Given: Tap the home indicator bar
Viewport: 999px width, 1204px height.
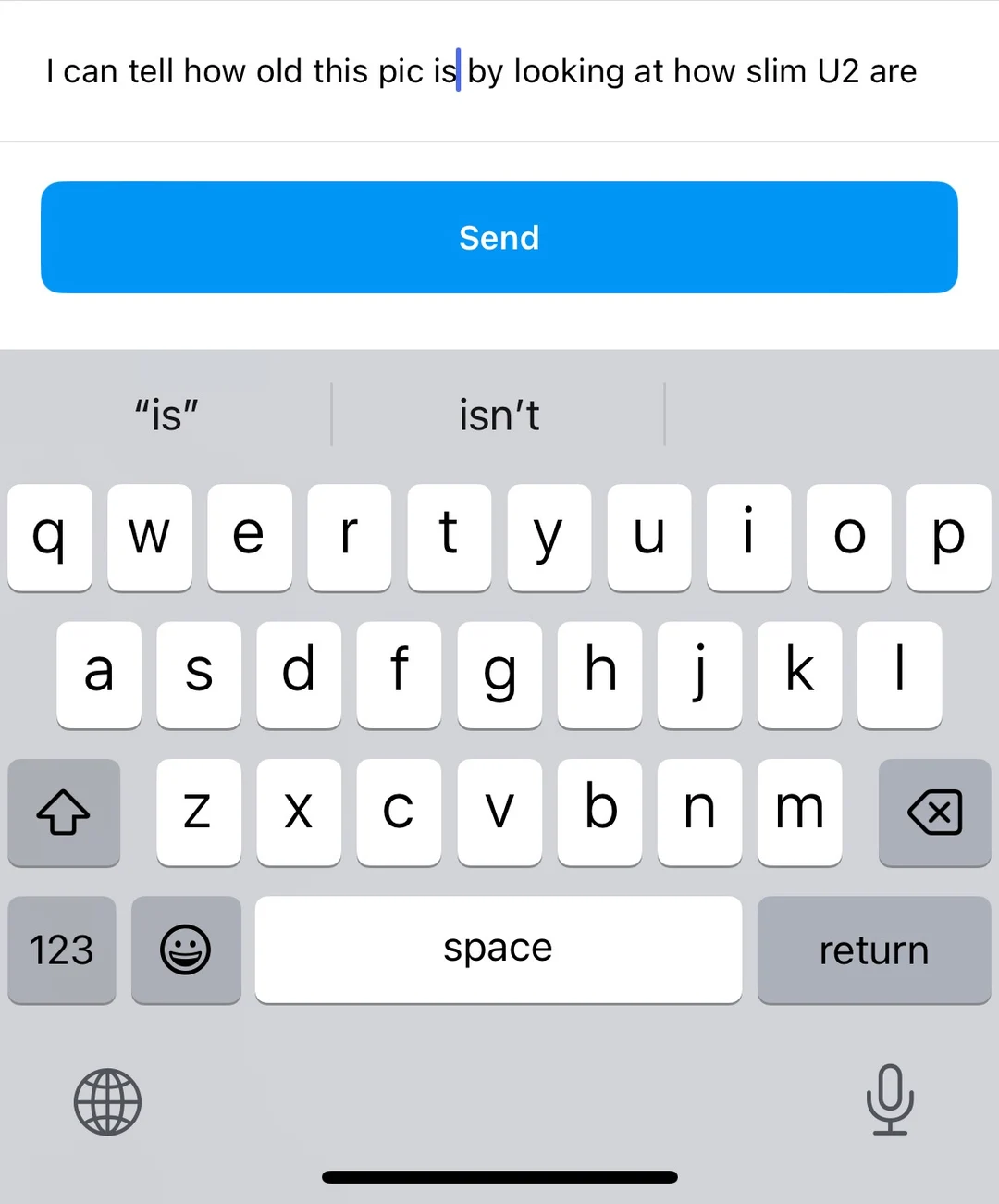Looking at the screenshot, I should tap(499, 1176).
